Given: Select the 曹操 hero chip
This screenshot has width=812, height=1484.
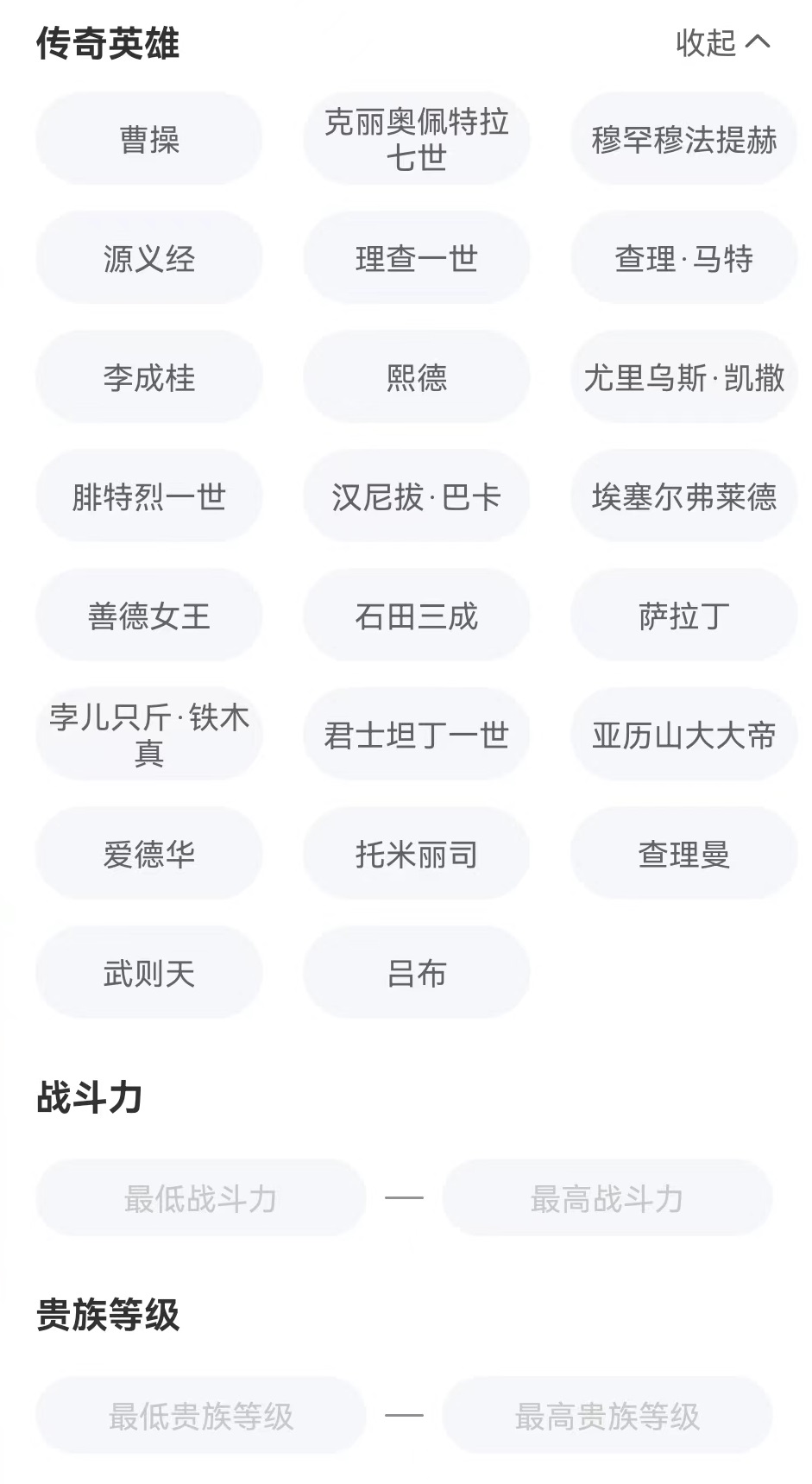Looking at the screenshot, I should [x=149, y=139].
